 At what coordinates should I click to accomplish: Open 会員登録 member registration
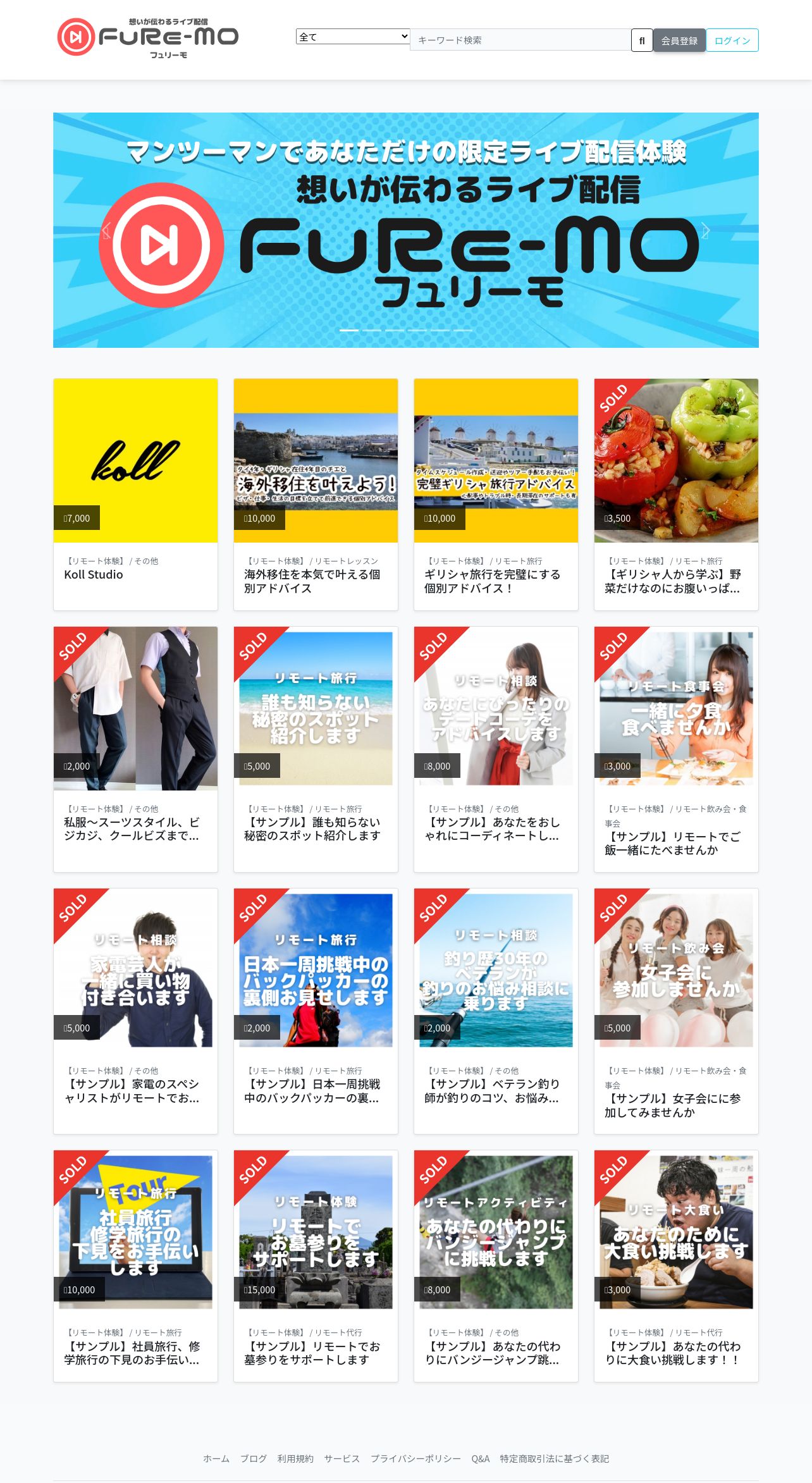pyautogui.click(x=679, y=40)
